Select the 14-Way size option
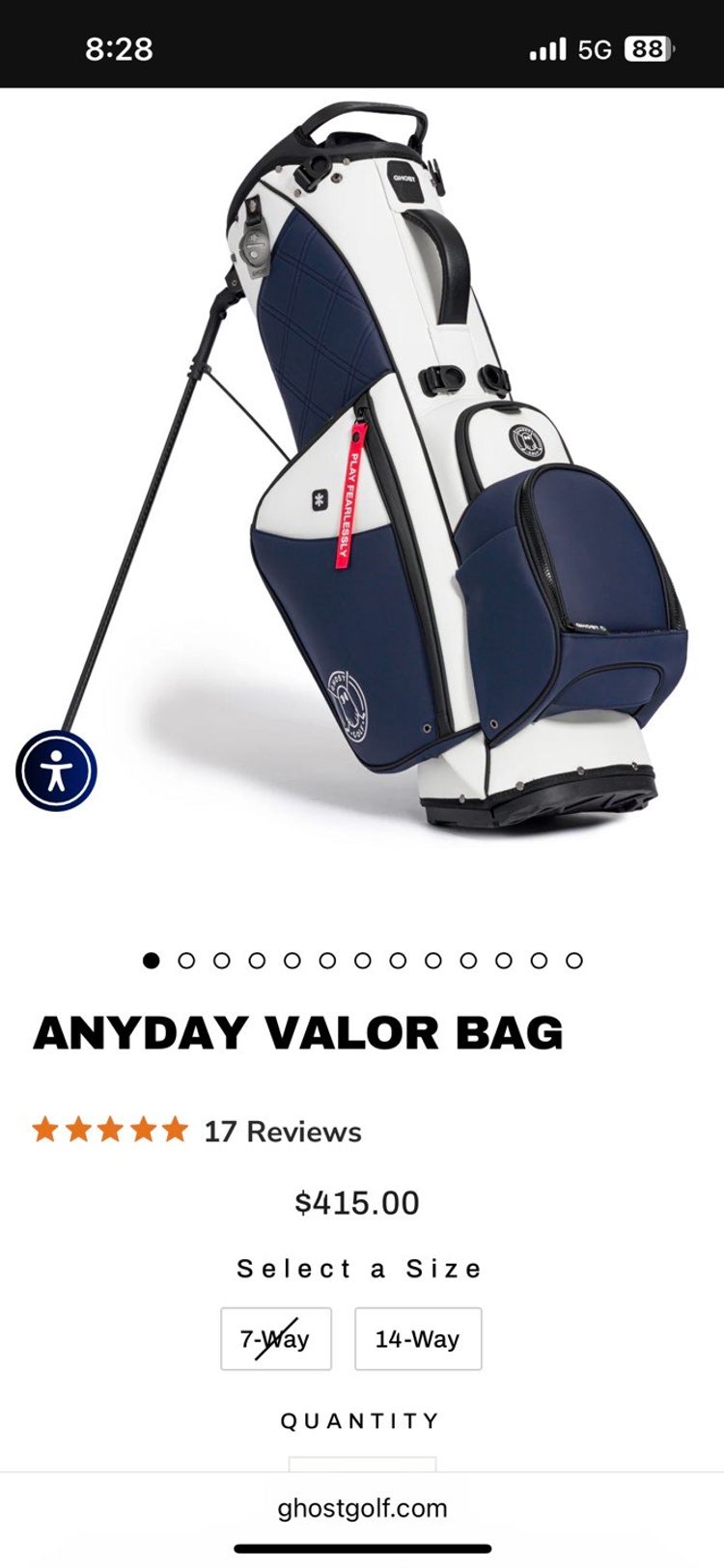724x1568 pixels. click(418, 1339)
